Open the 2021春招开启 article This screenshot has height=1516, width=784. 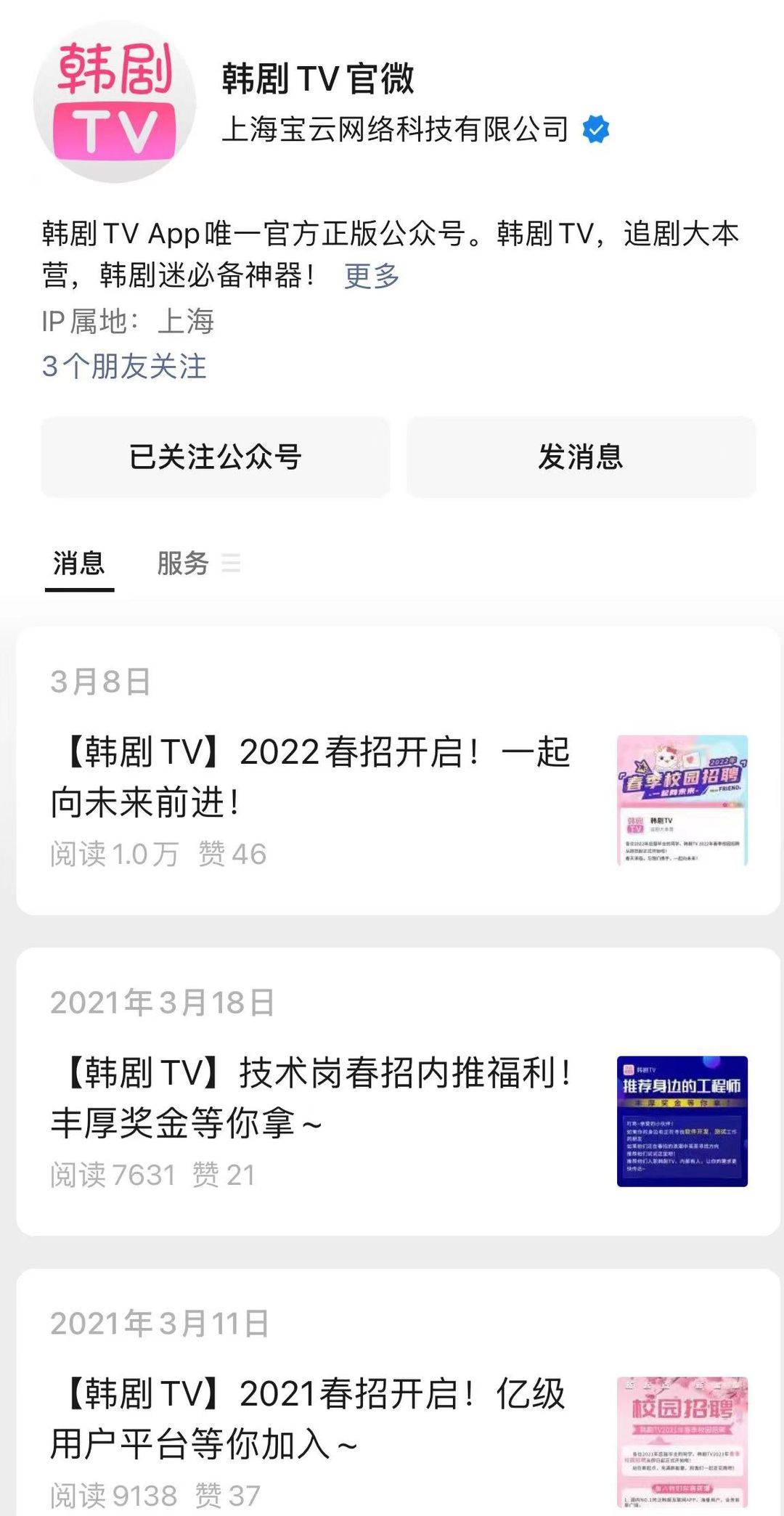coord(312,1419)
